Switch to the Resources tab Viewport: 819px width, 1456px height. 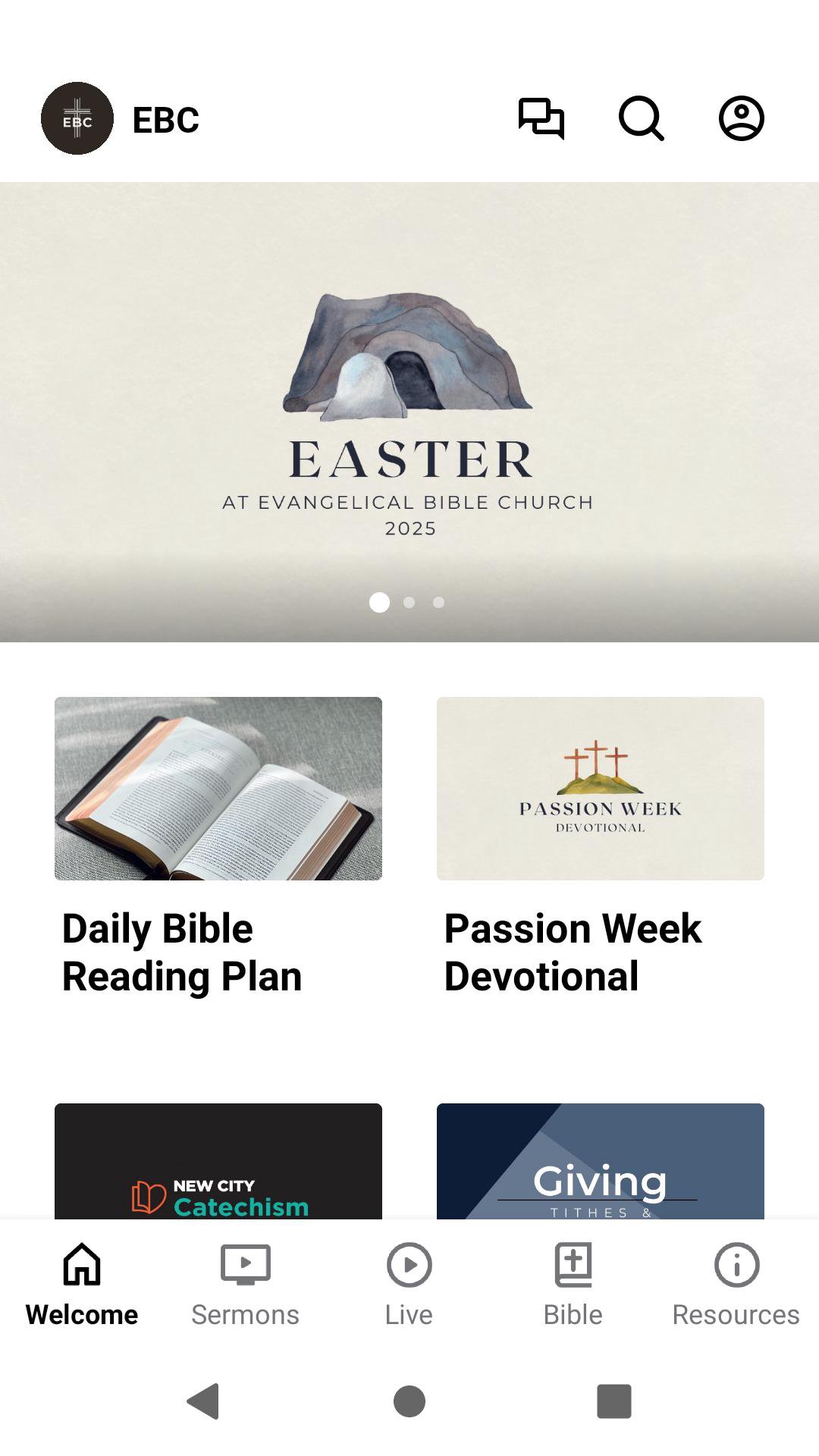[x=736, y=1285]
